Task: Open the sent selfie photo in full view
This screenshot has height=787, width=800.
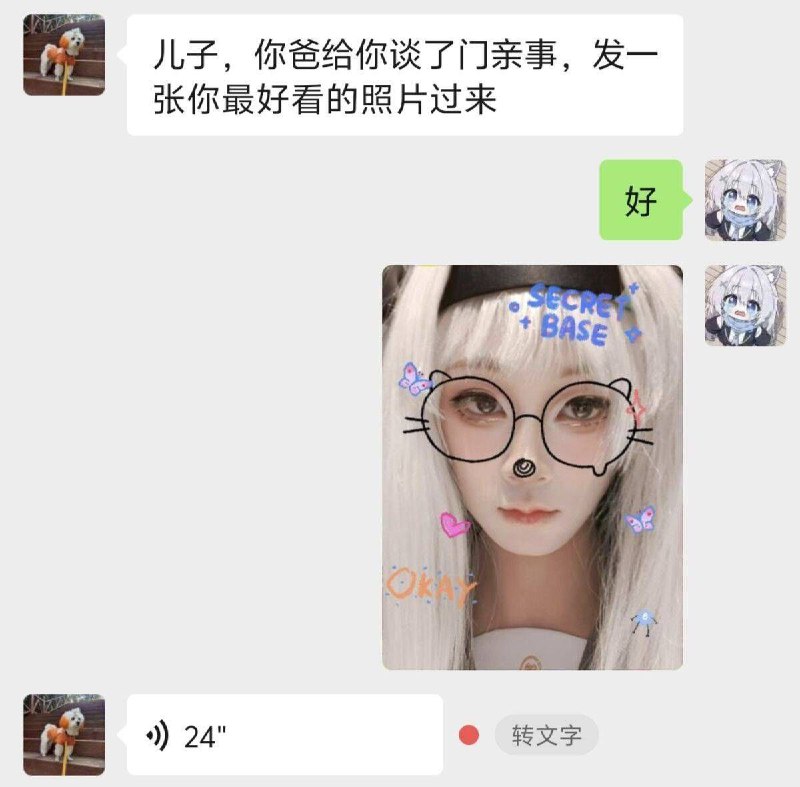Action: click(532, 467)
